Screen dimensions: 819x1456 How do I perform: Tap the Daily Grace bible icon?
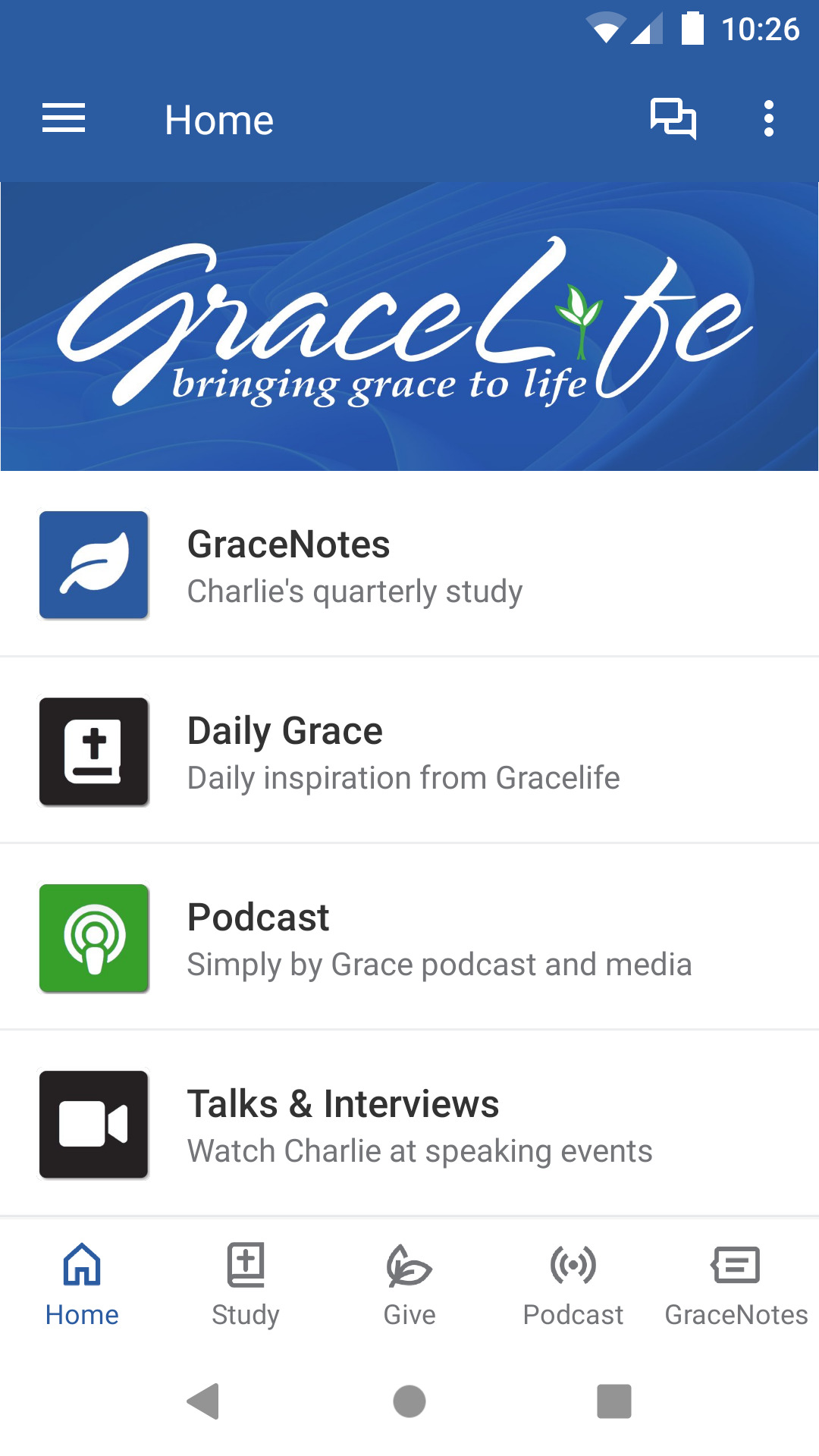click(93, 750)
